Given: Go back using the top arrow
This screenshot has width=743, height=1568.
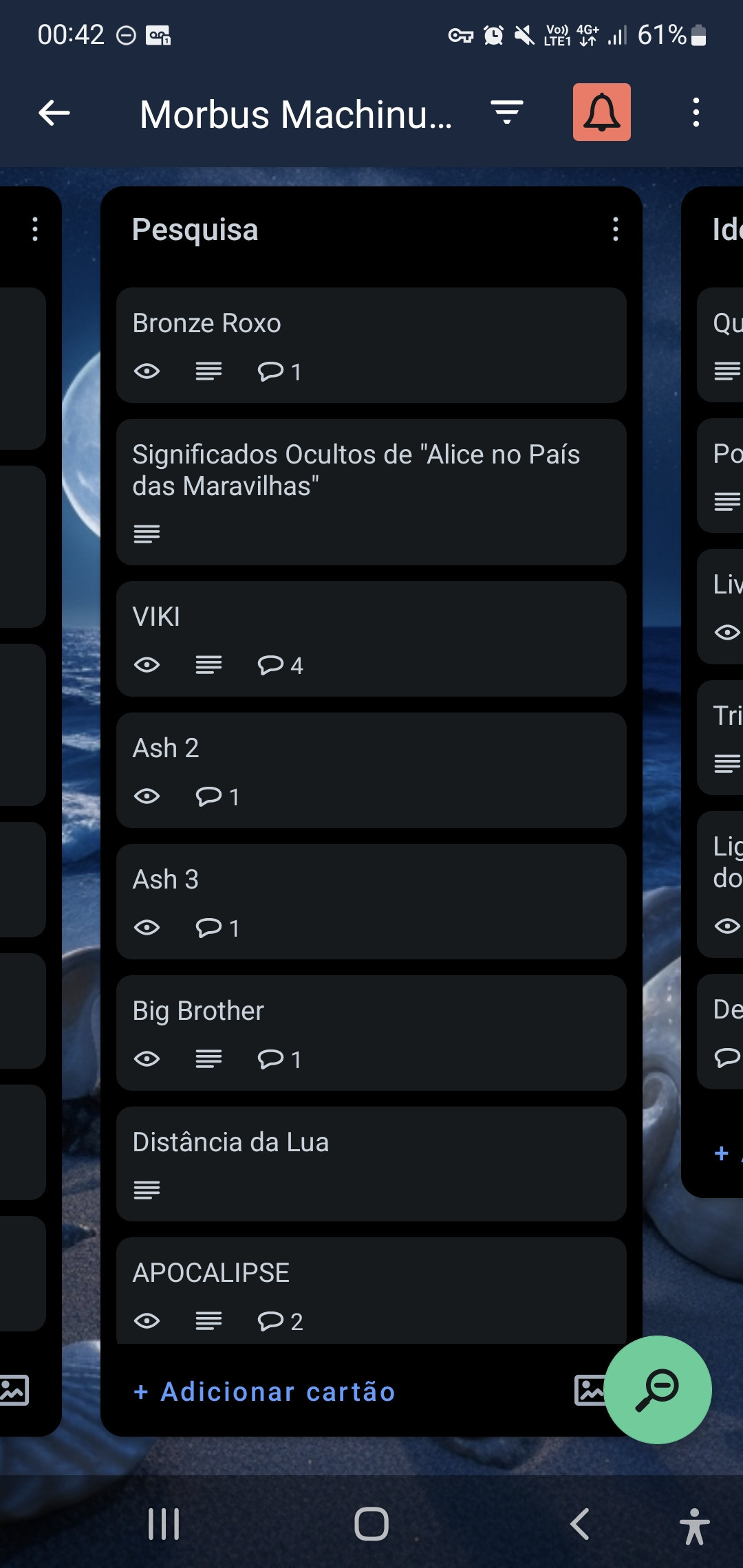Looking at the screenshot, I should (x=54, y=113).
